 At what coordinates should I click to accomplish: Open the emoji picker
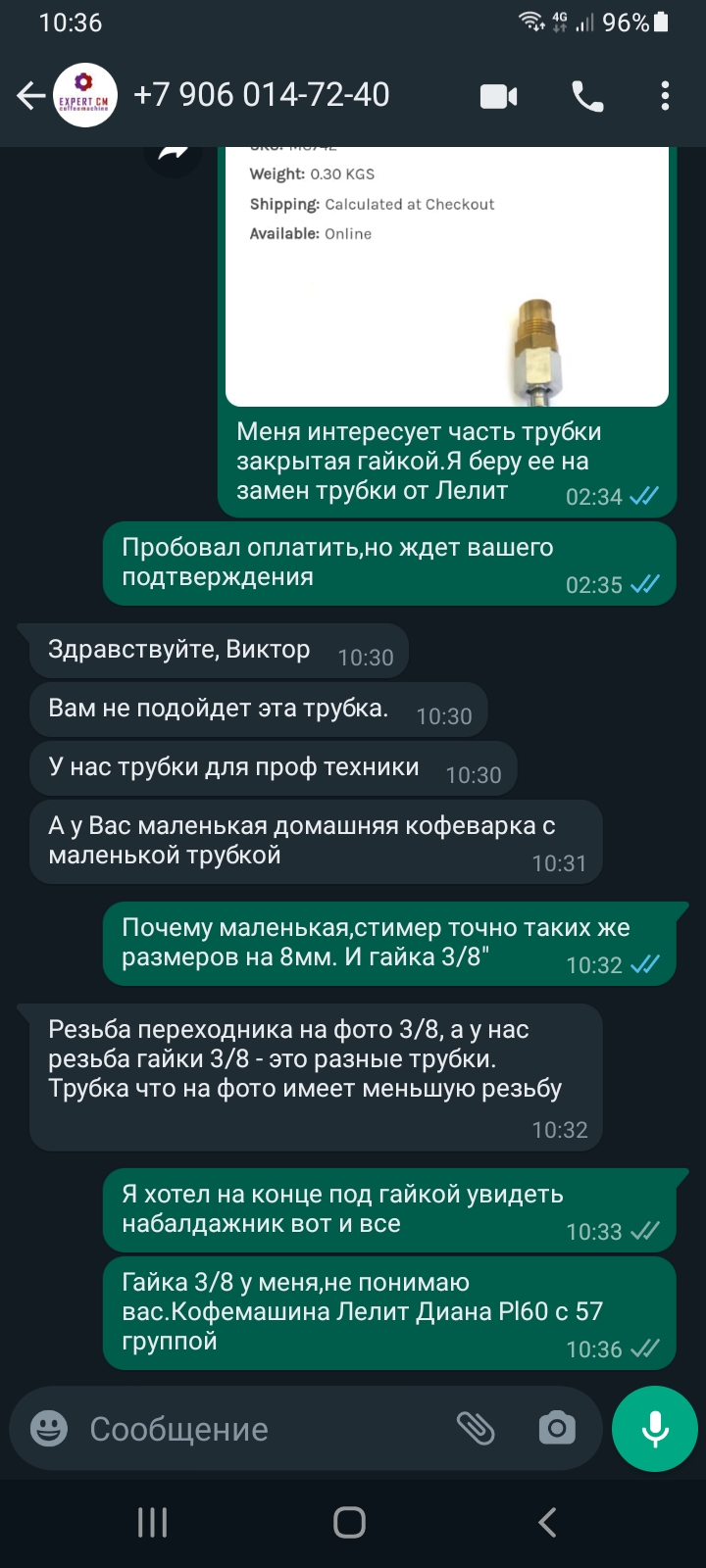[49, 1429]
